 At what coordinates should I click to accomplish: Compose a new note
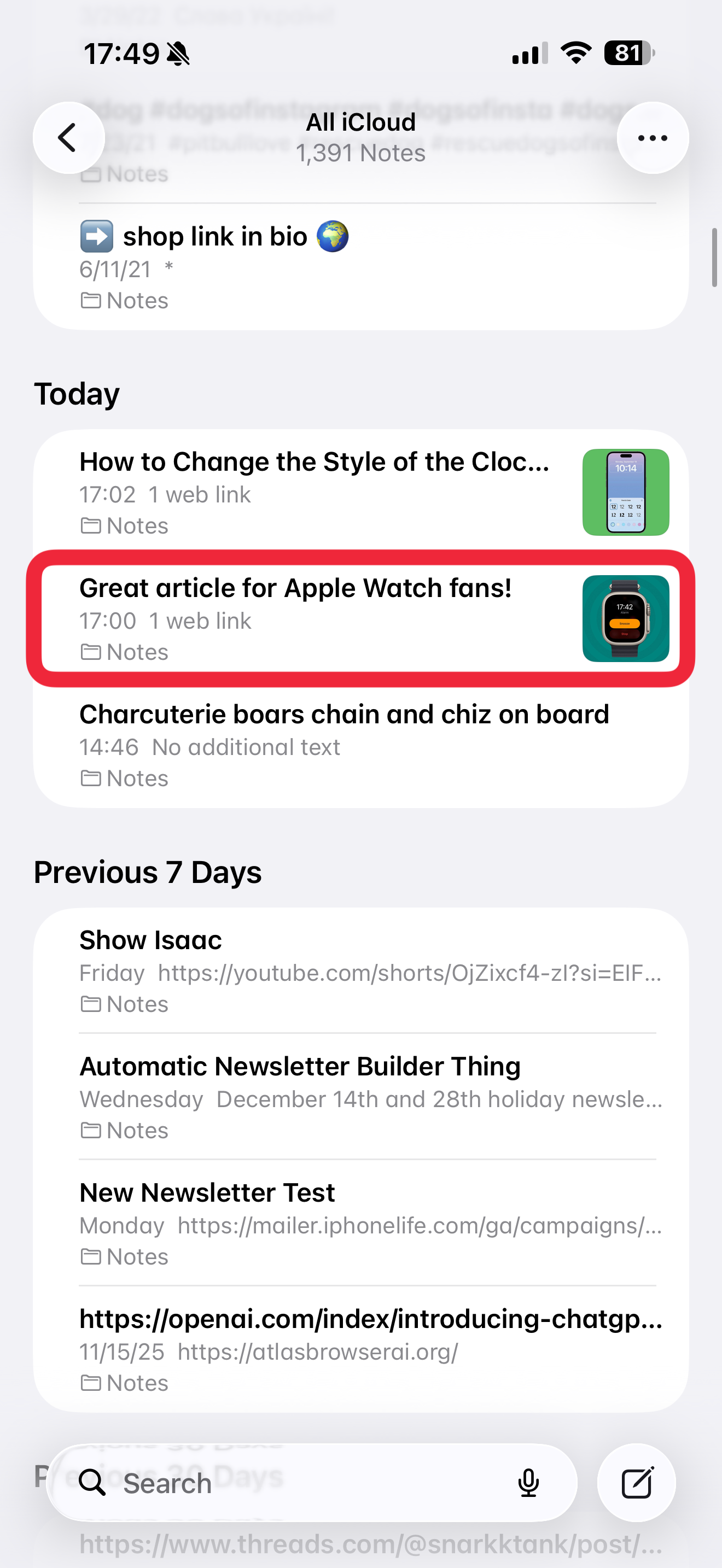point(636,1483)
